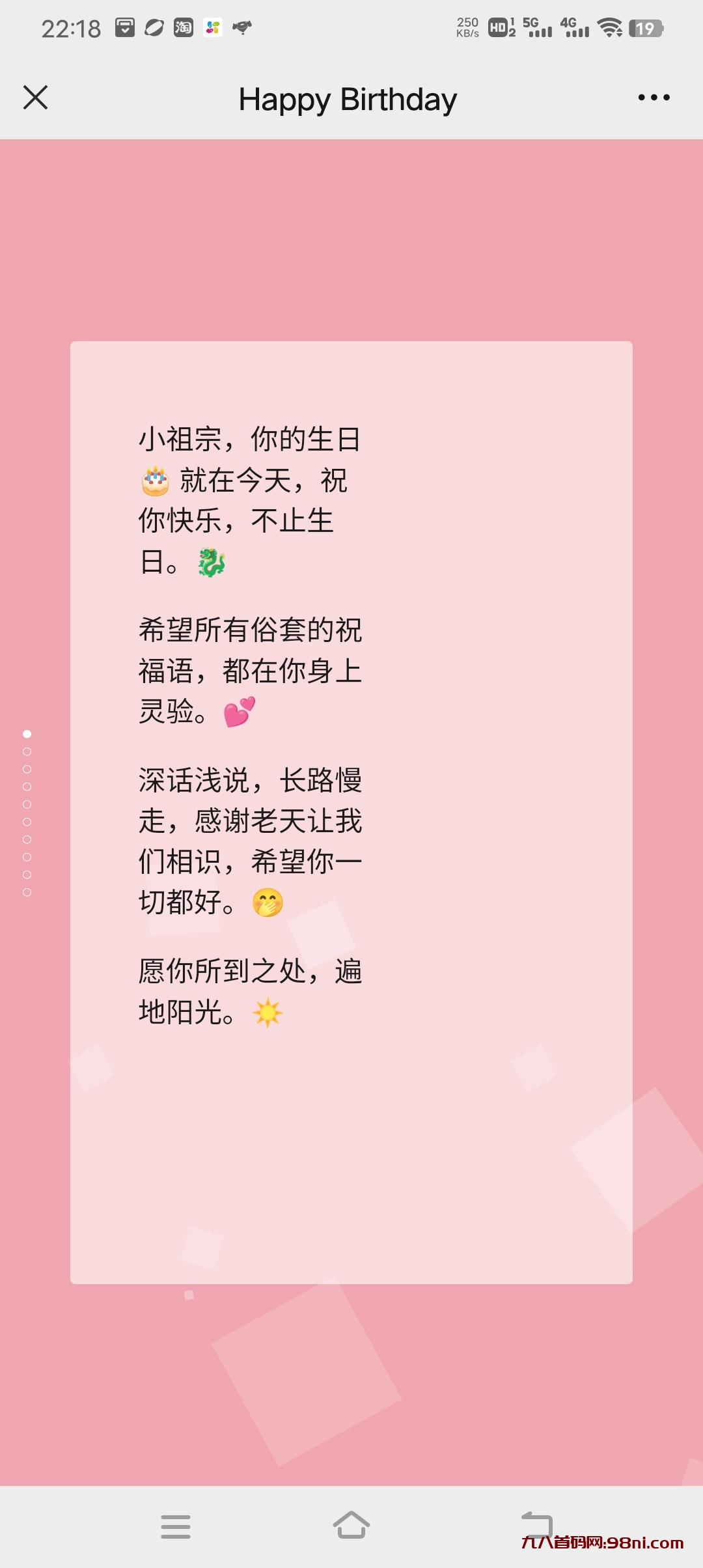Go to the system home screen
703x1568 pixels.
coord(351,1525)
